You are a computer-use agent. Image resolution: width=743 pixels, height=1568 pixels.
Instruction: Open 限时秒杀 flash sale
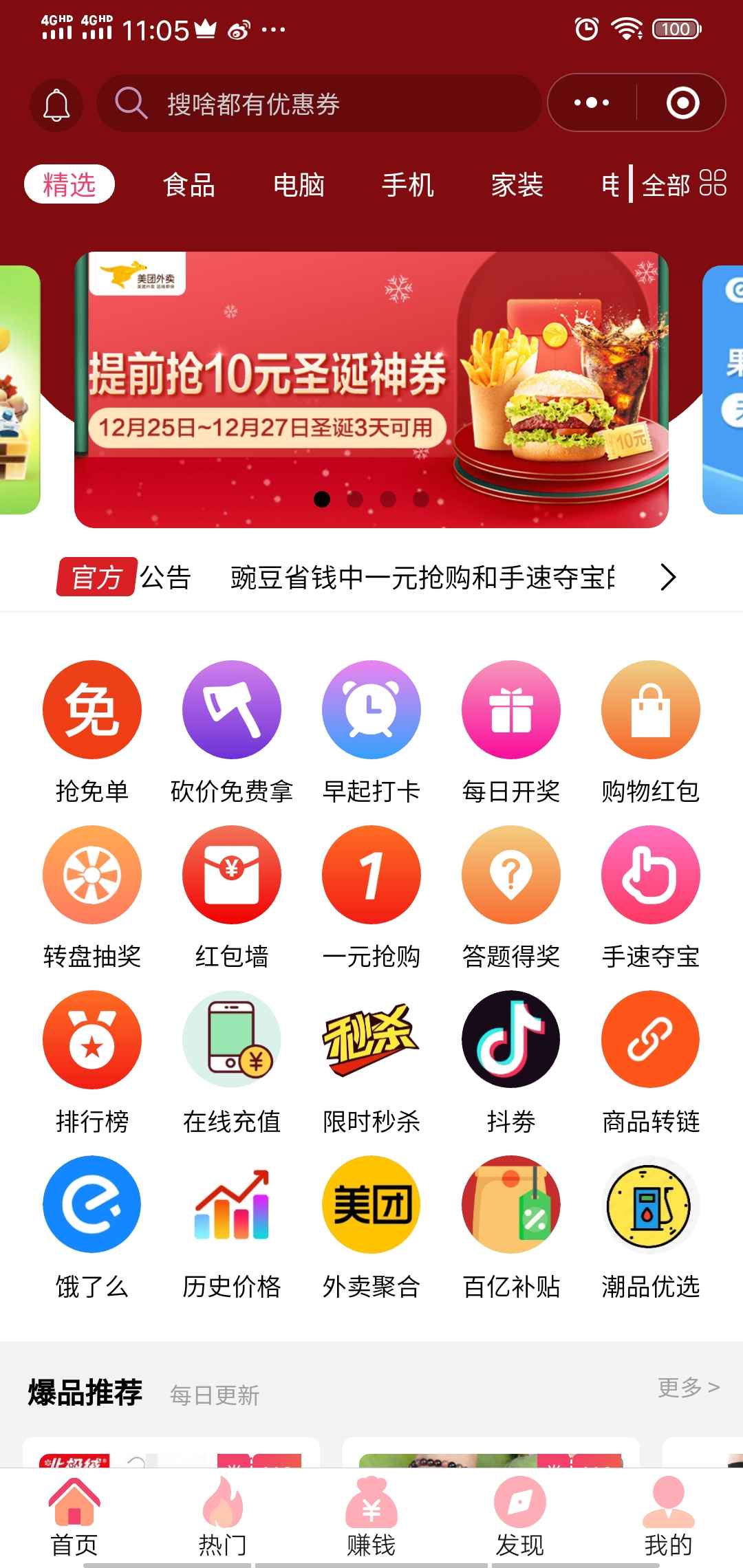pos(371,1061)
